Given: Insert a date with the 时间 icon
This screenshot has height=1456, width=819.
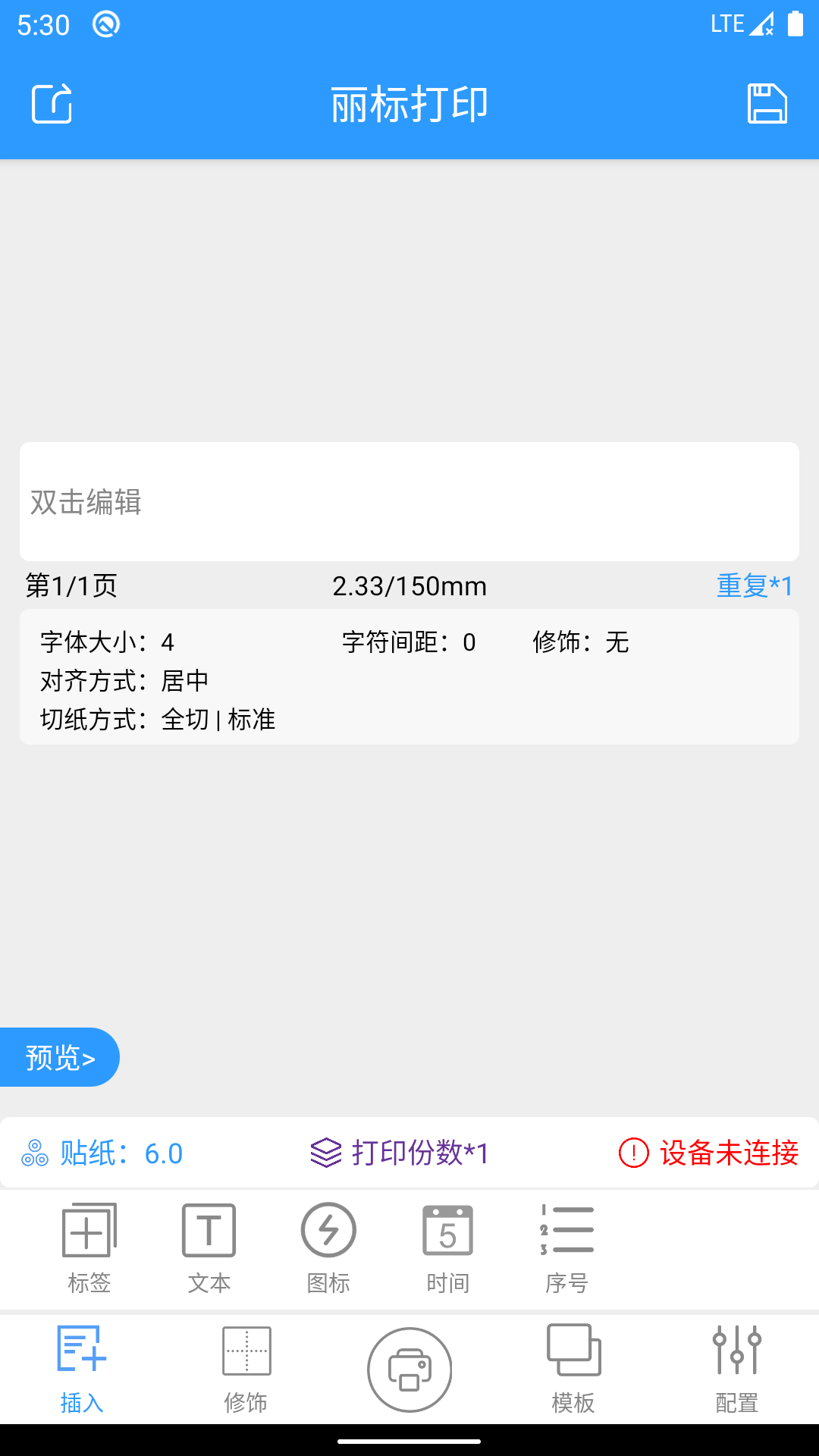Looking at the screenshot, I should click(x=447, y=1230).
